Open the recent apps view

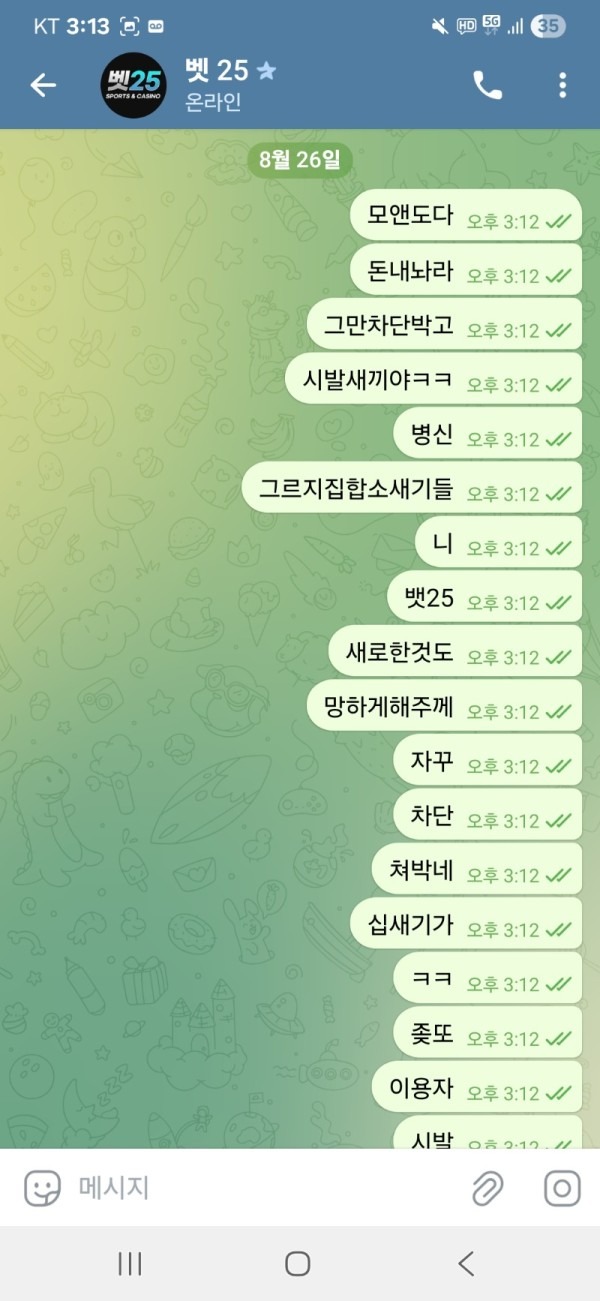pyautogui.click(x=130, y=1264)
